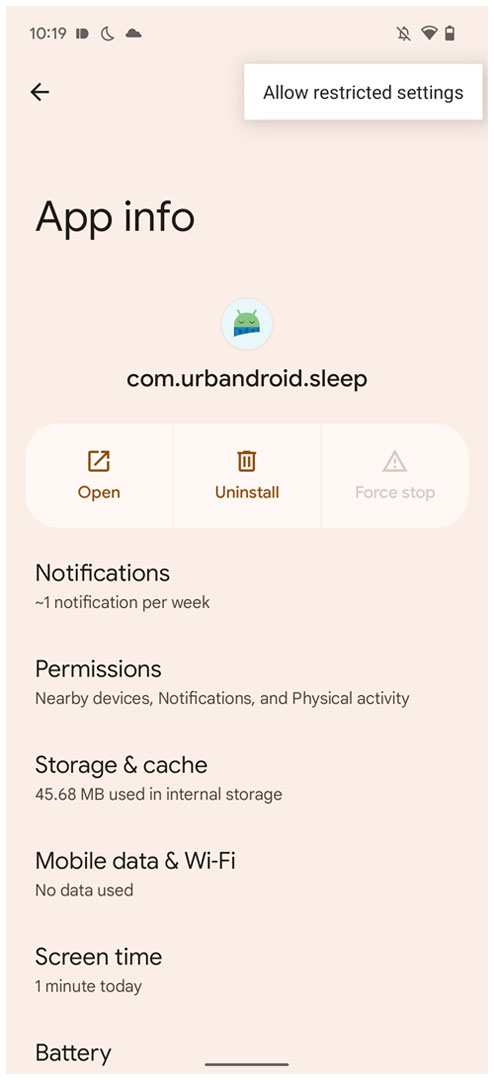Open Storage & cache

pyautogui.click(x=247, y=778)
